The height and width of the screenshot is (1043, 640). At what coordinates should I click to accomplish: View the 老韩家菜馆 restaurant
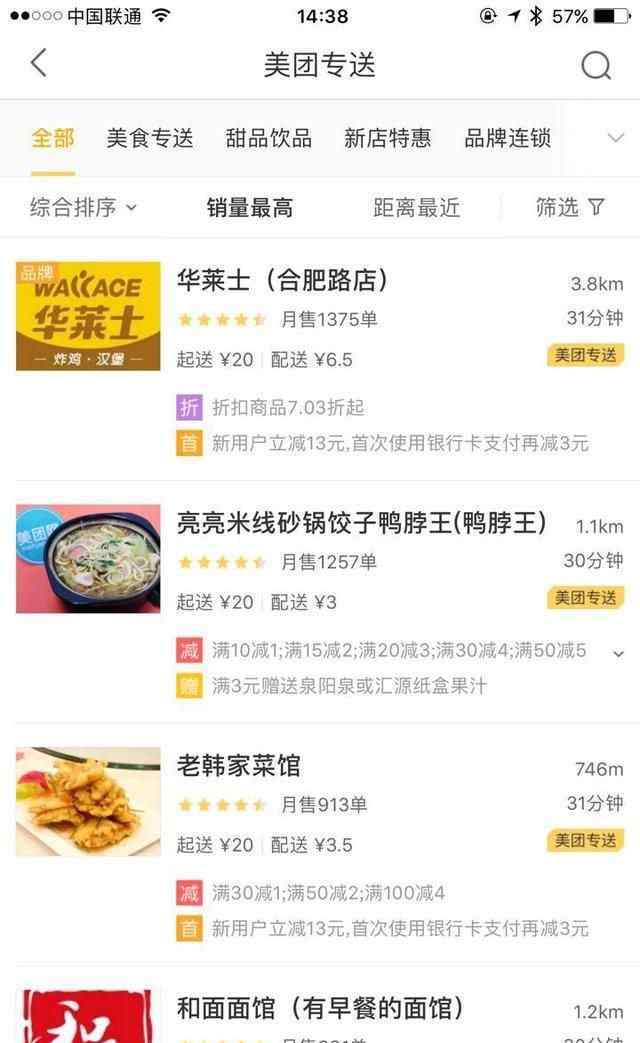(x=238, y=767)
